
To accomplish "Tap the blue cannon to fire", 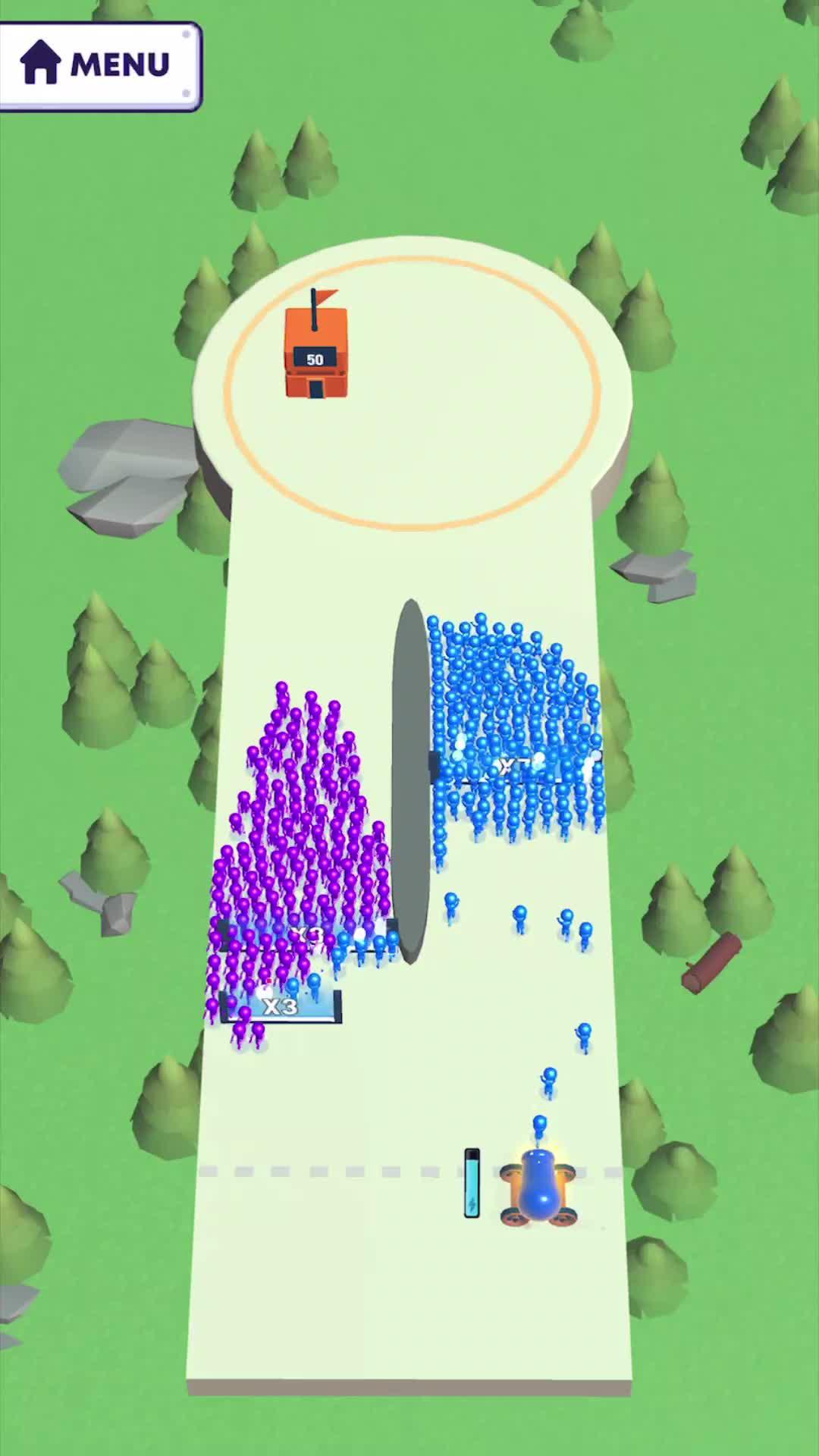I will click(x=538, y=1186).
